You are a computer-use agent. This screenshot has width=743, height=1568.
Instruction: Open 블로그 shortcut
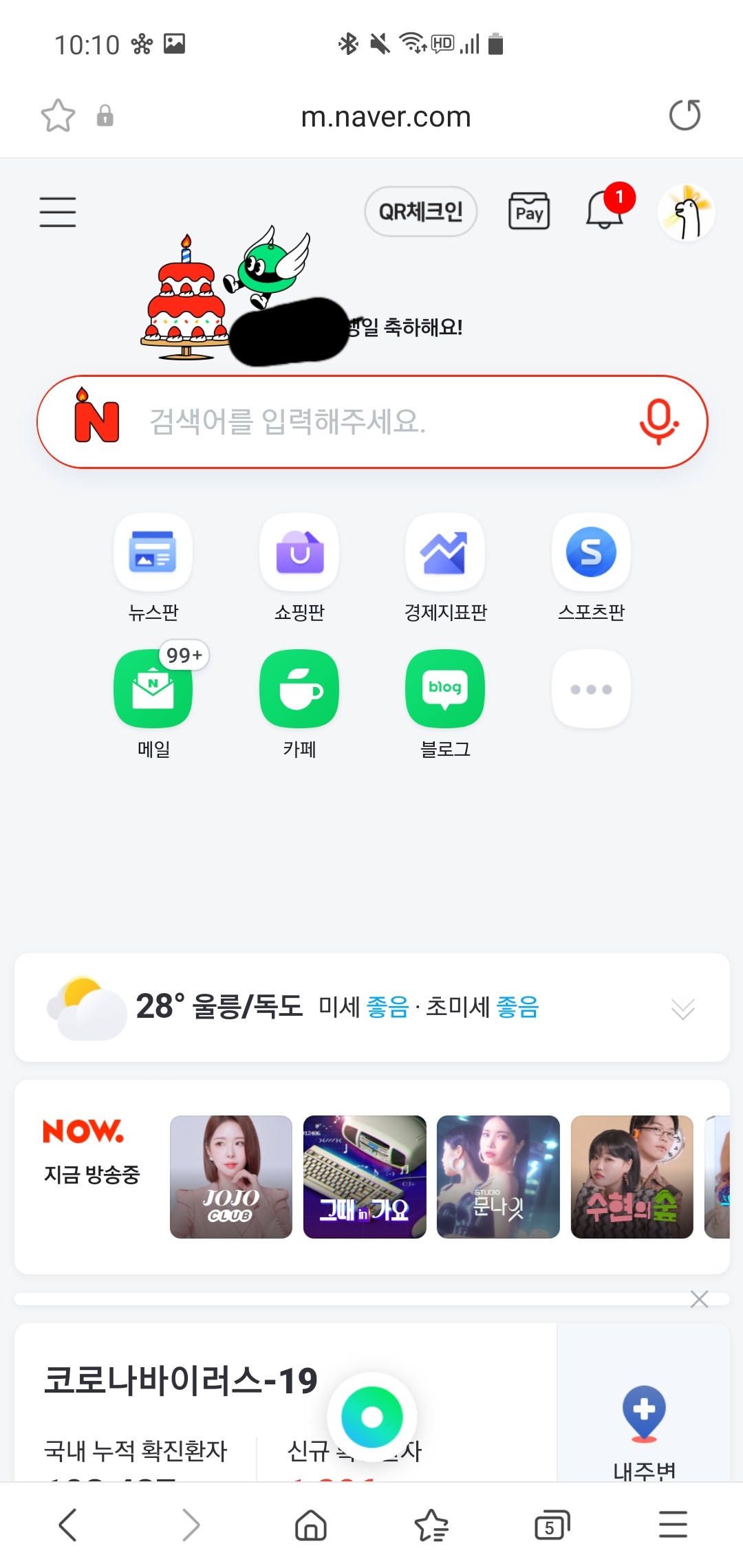(445, 690)
